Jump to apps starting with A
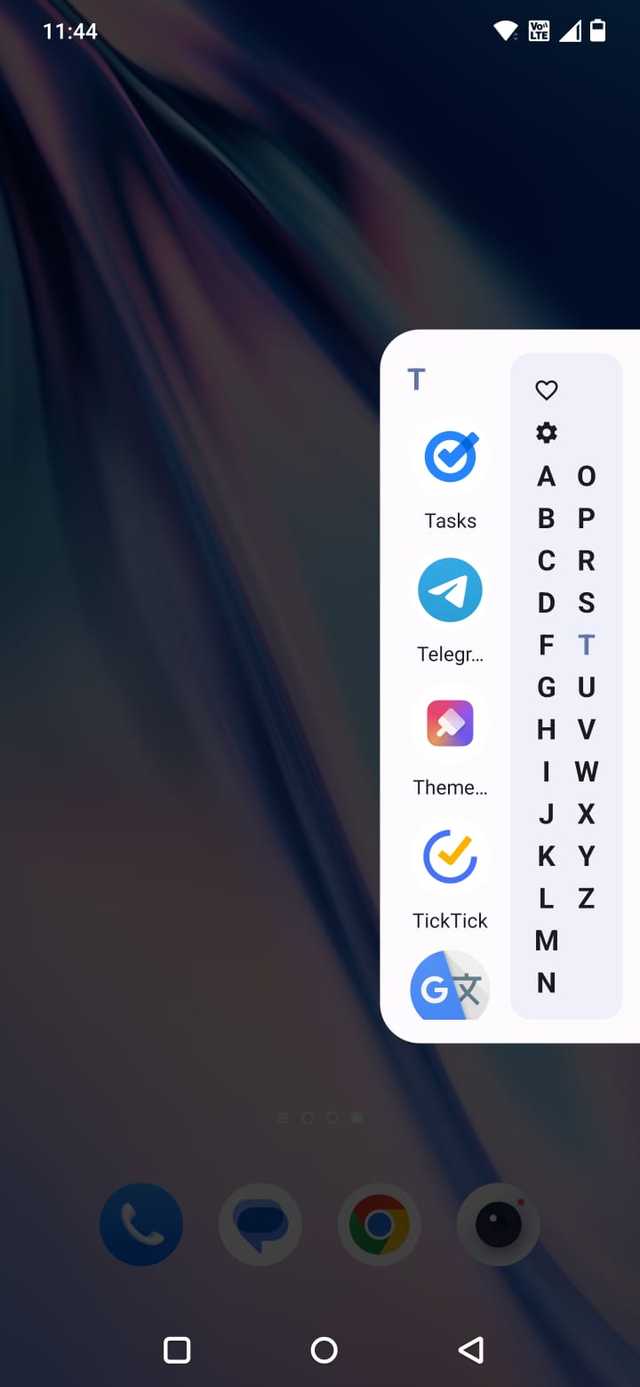Viewport: 640px width, 1387px height. point(546,476)
